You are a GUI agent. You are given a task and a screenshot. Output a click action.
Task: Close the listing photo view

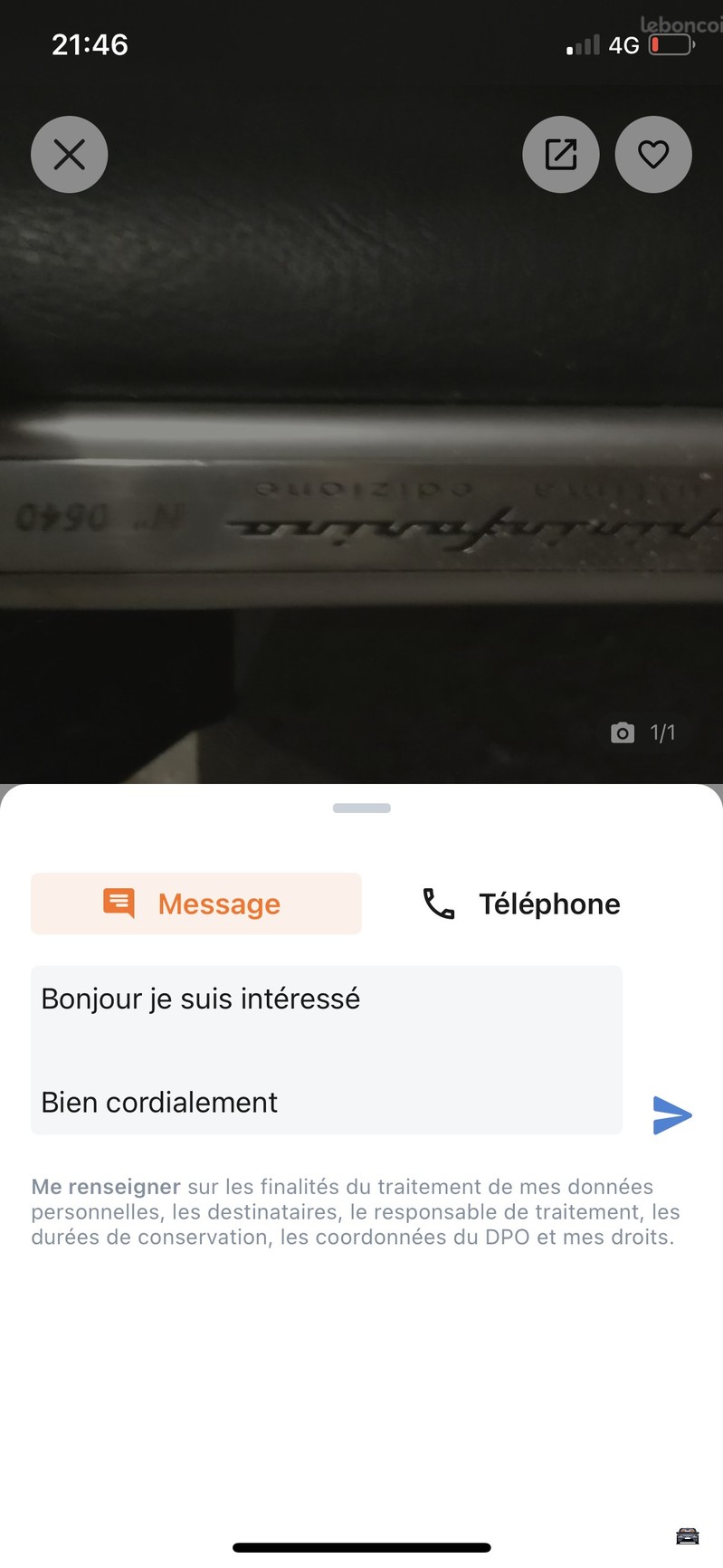(x=70, y=155)
